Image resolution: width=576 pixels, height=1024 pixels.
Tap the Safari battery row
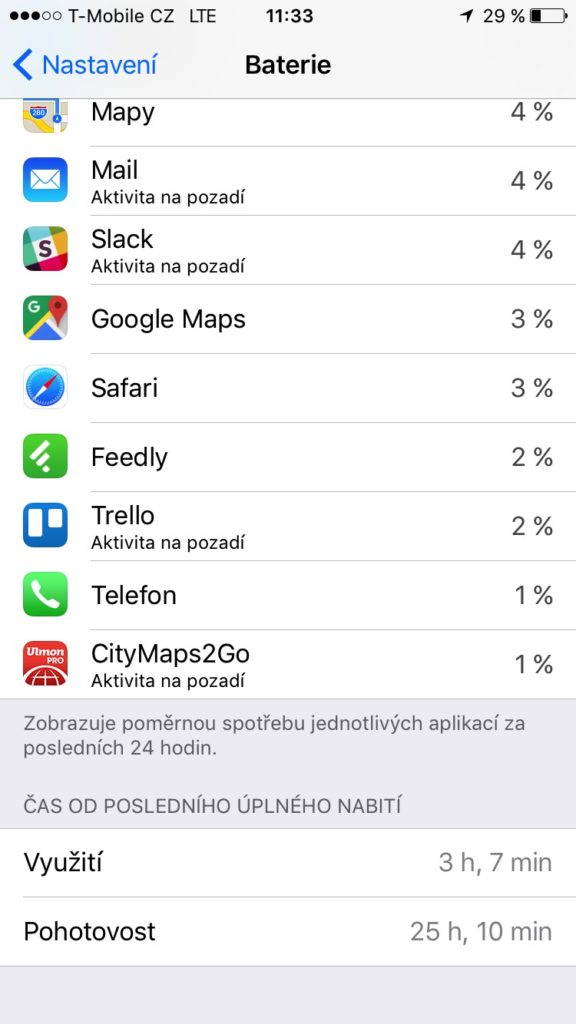click(x=288, y=389)
